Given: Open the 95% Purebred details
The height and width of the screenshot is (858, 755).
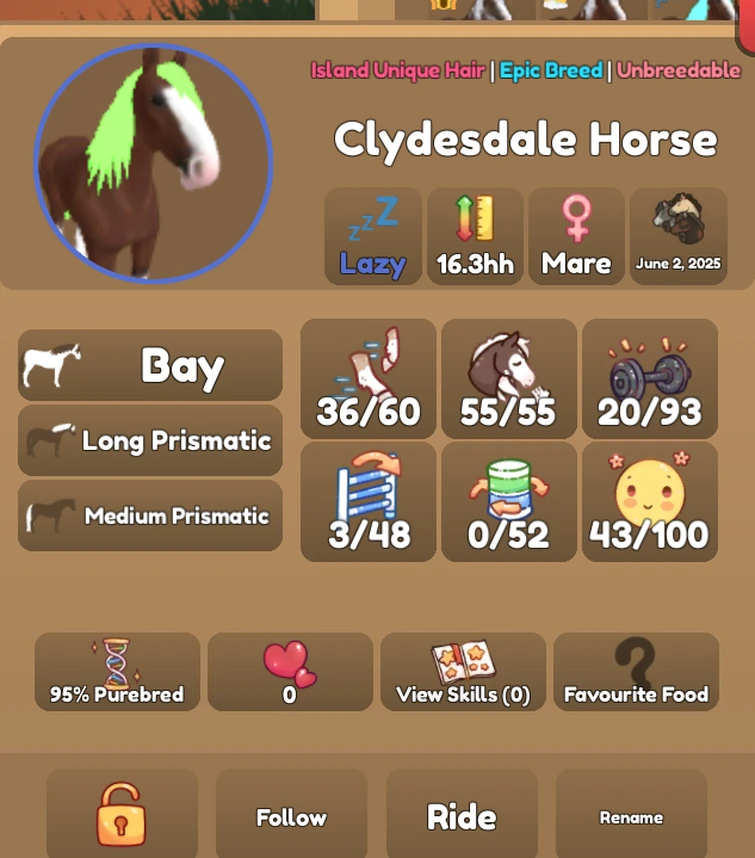Looking at the screenshot, I should click(x=117, y=672).
